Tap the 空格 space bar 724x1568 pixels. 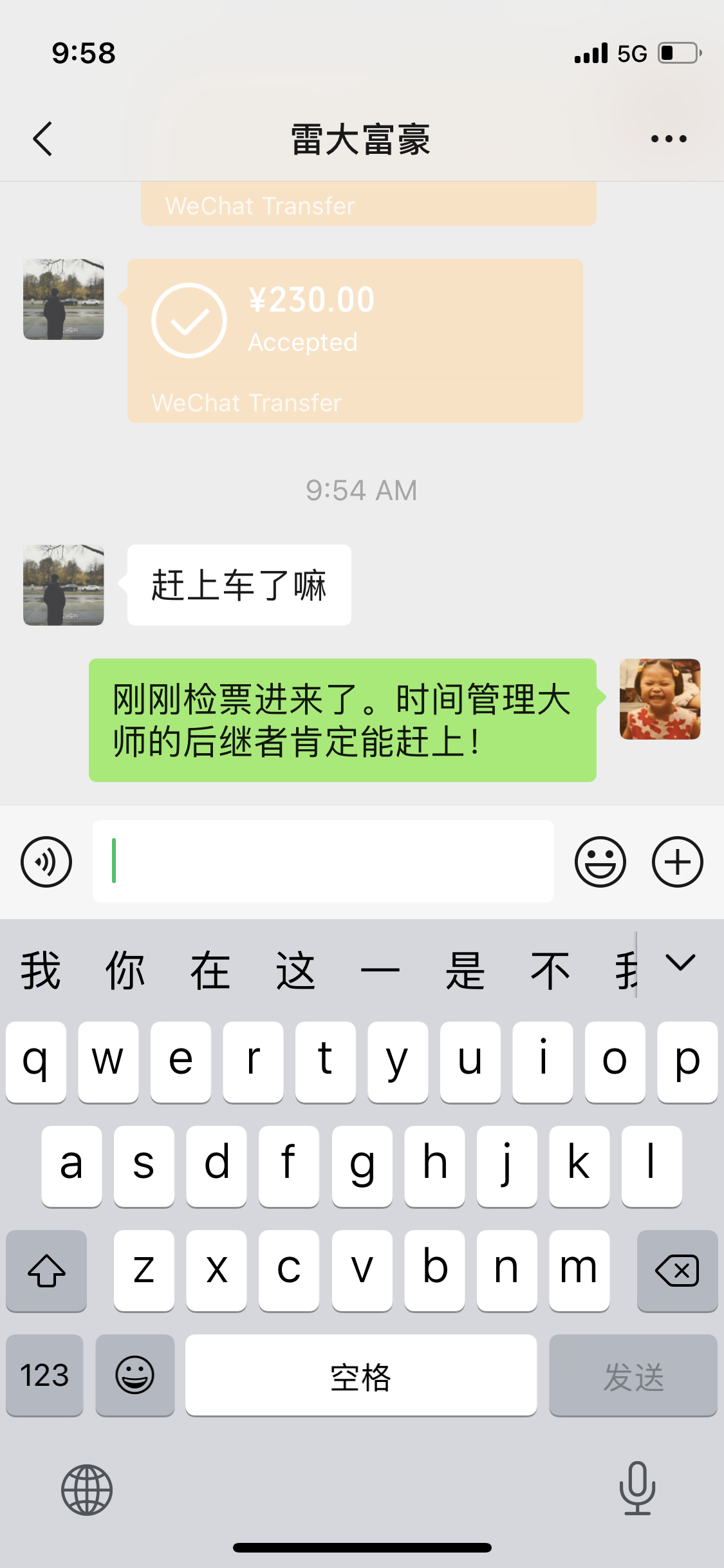click(x=360, y=1376)
